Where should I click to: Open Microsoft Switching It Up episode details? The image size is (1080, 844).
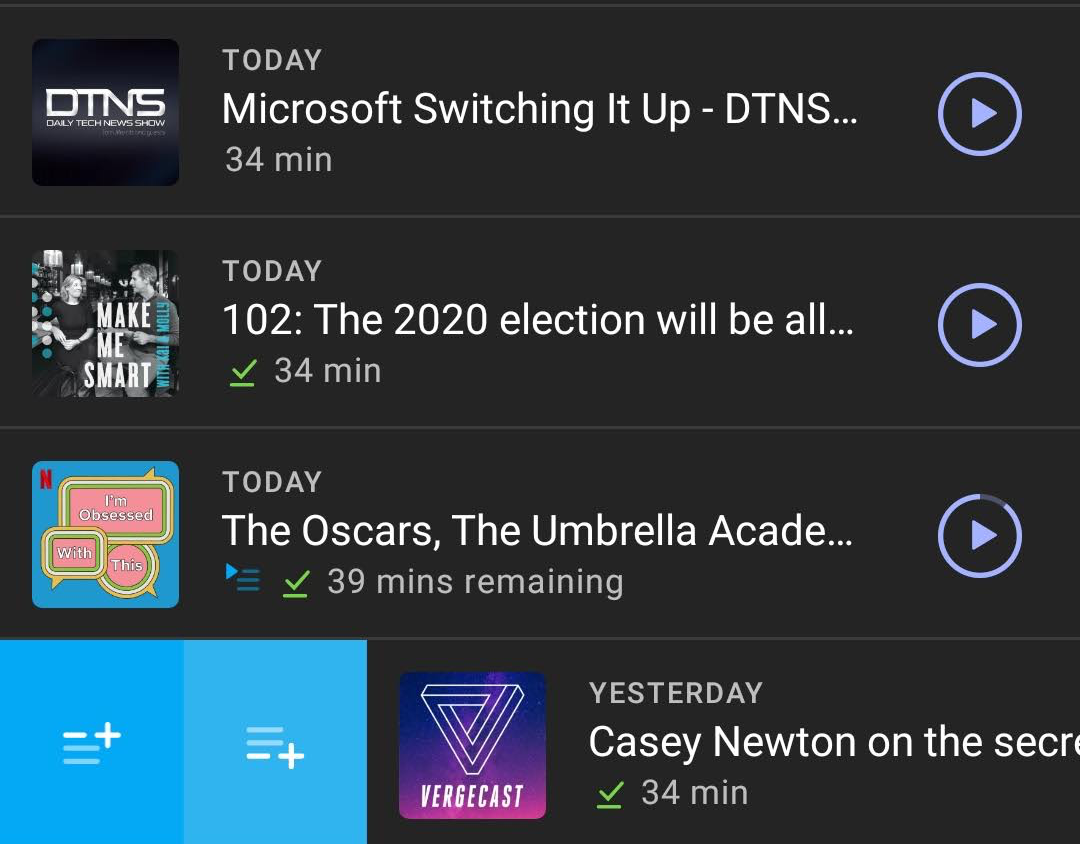pyautogui.click(x=538, y=110)
